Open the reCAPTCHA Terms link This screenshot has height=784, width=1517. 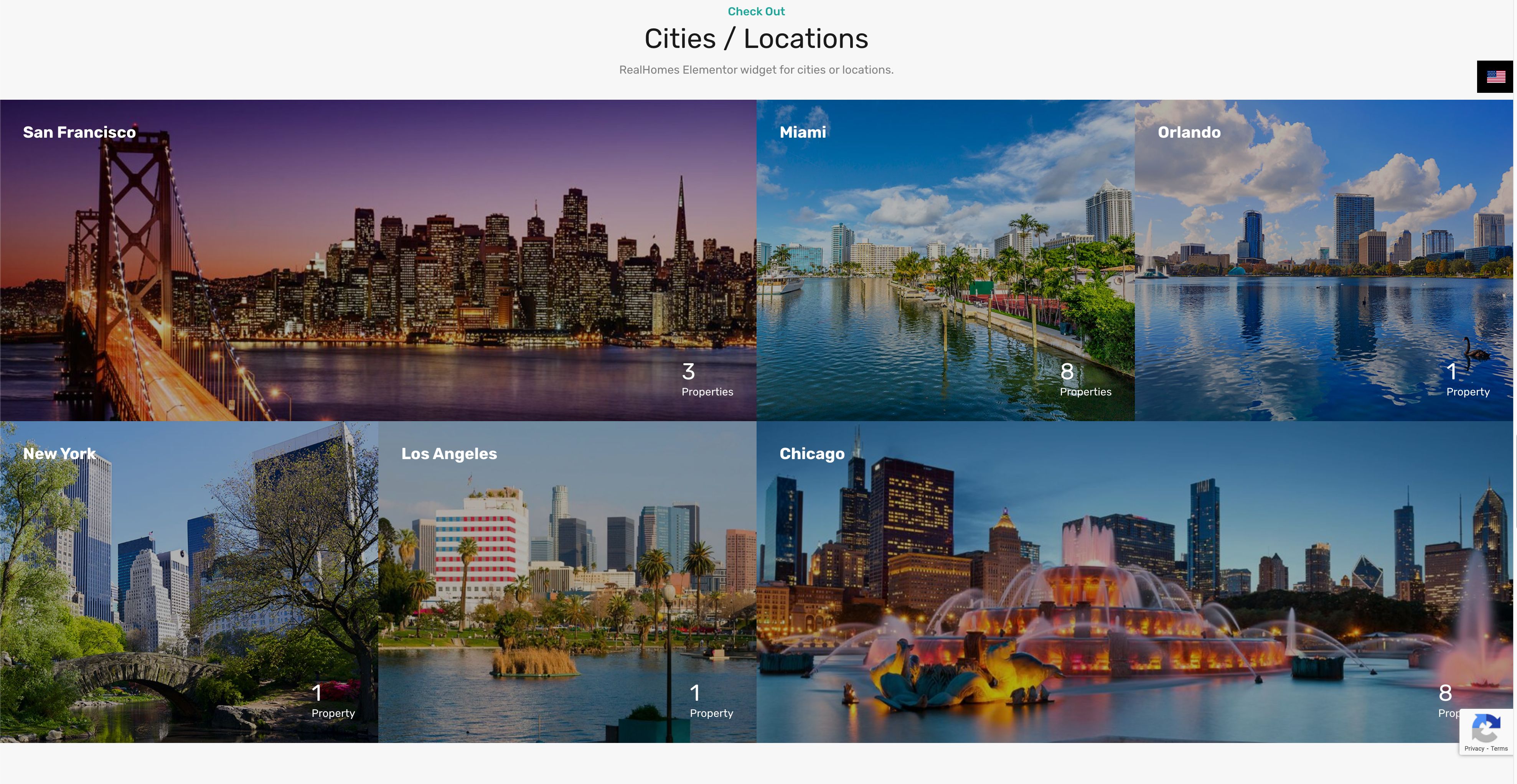1499,749
